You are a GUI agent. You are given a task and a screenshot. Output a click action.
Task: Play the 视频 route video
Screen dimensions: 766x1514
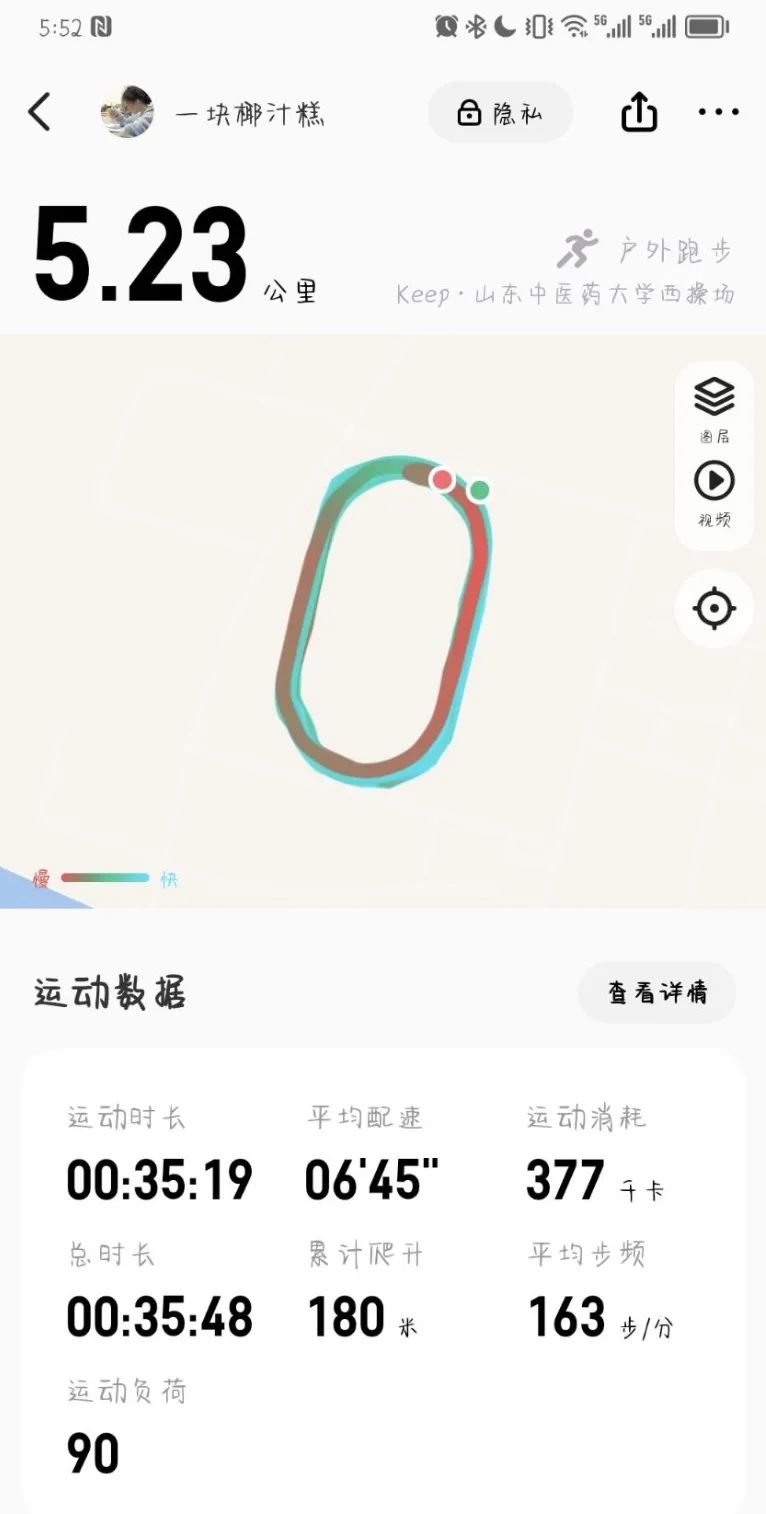[714, 492]
